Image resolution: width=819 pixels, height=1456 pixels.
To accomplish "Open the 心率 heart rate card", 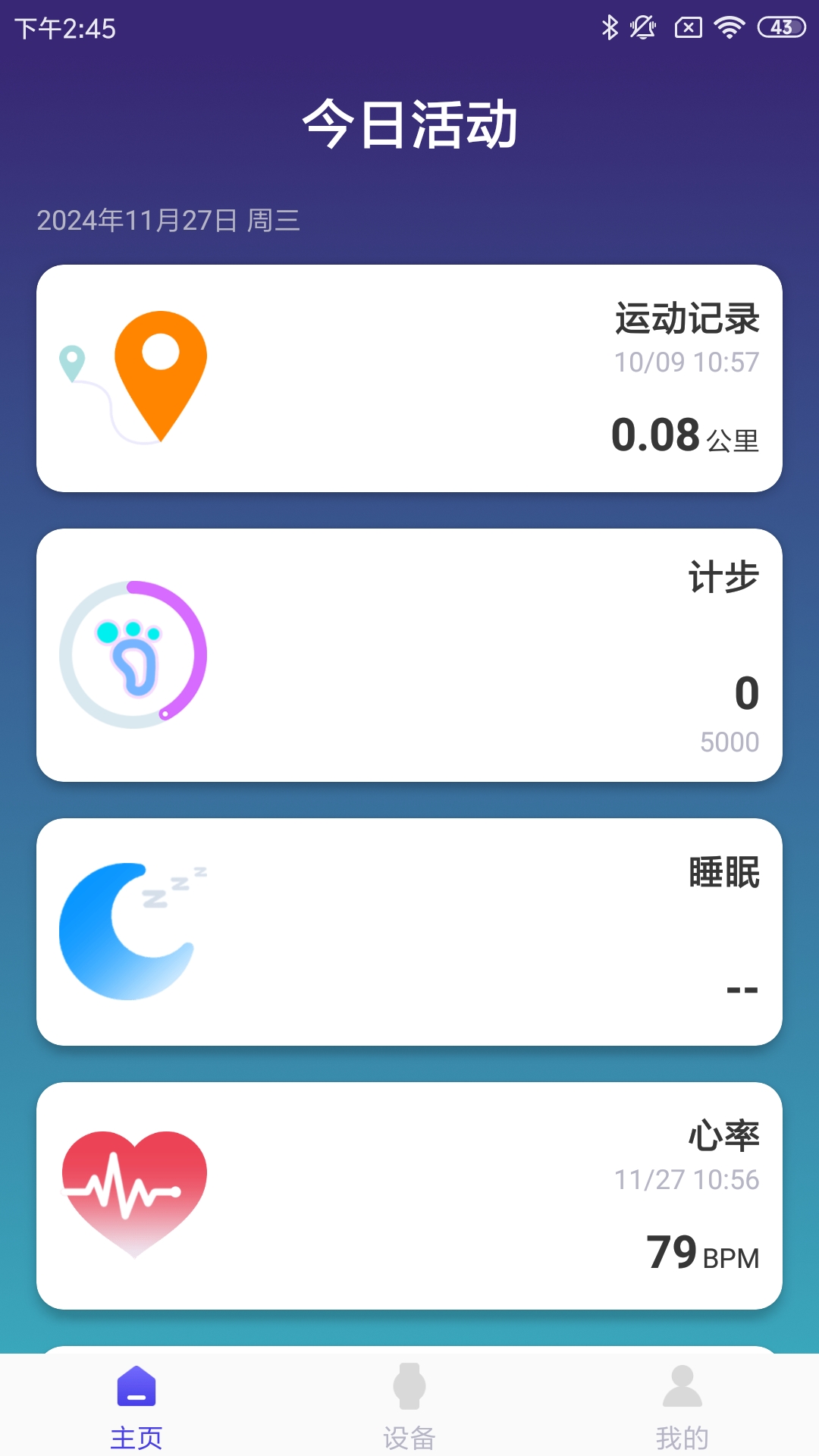I will tap(409, 1196).
